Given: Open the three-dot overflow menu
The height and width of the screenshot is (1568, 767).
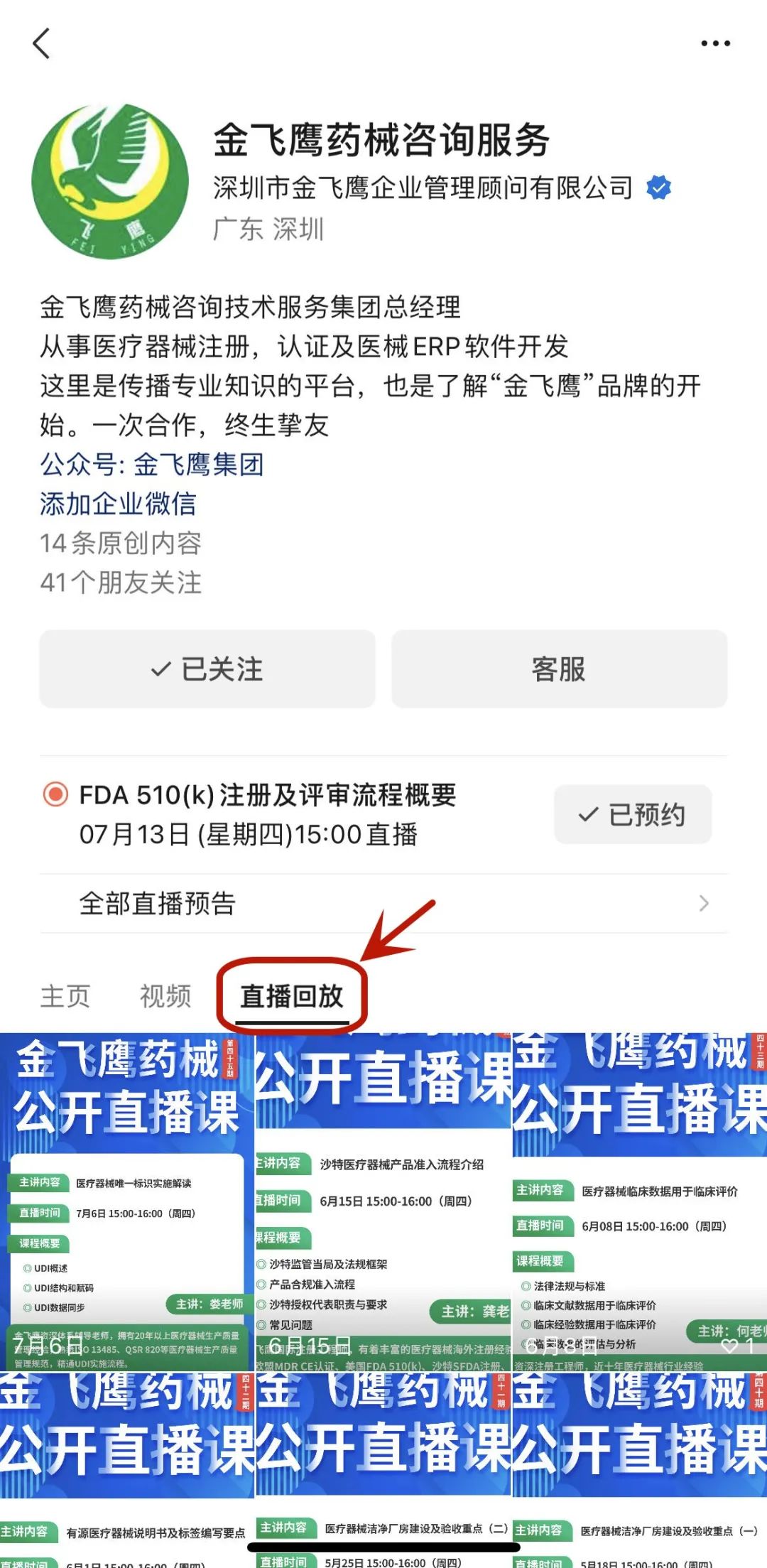Looking at the screenshot, I should (x=715, y=43).
